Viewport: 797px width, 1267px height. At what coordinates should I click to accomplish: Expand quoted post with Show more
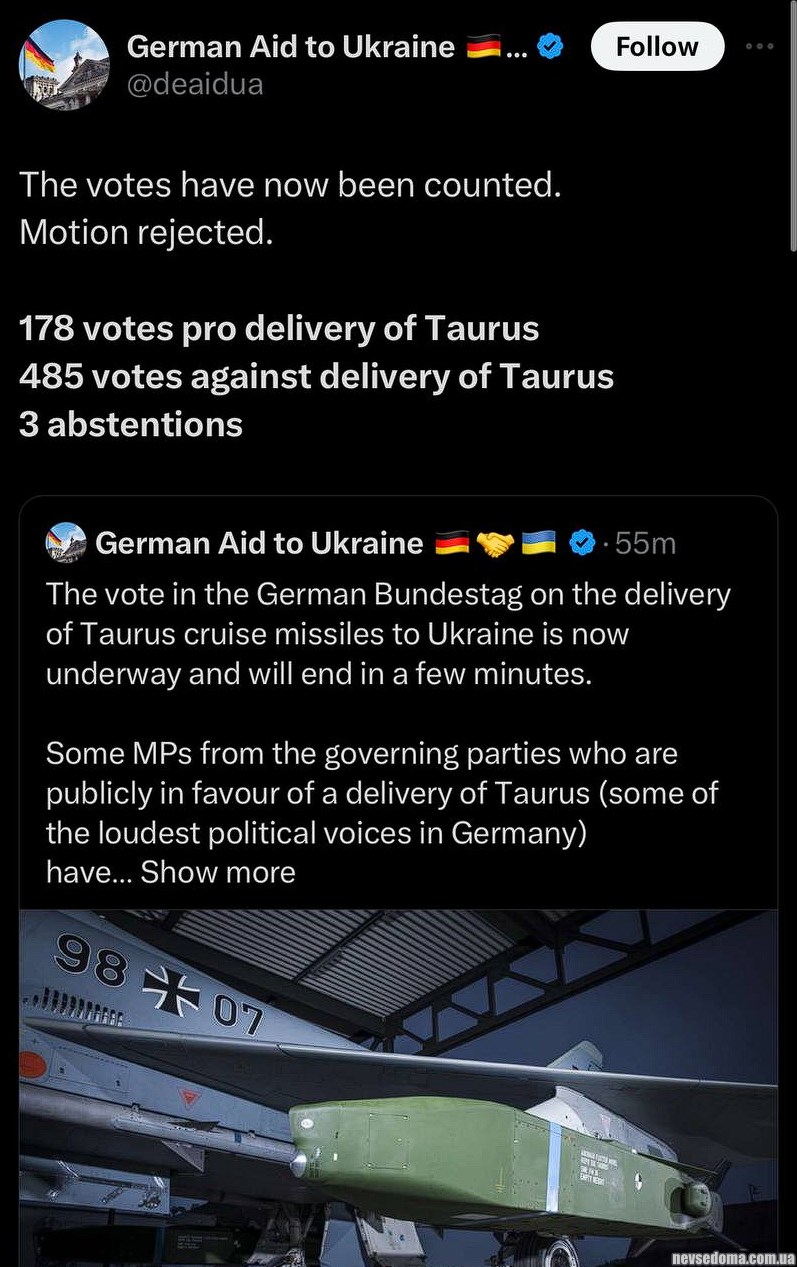pyautogui.click(x=218, y=872)
